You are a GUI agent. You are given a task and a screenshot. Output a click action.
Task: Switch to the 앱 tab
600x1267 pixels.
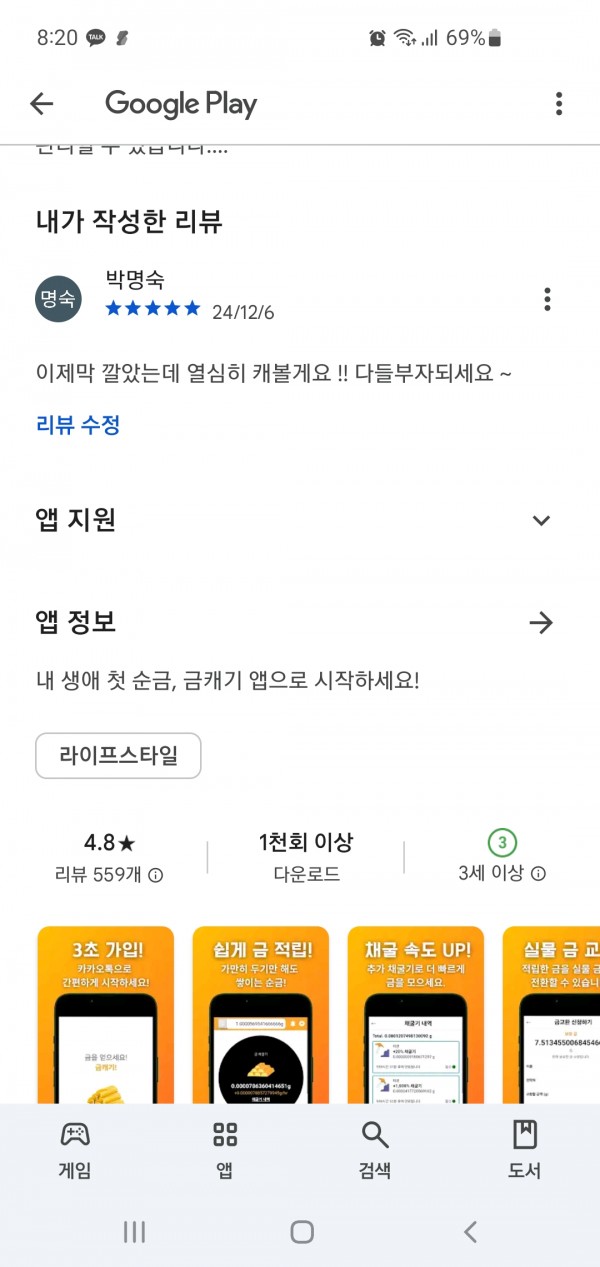[225, 1149]
